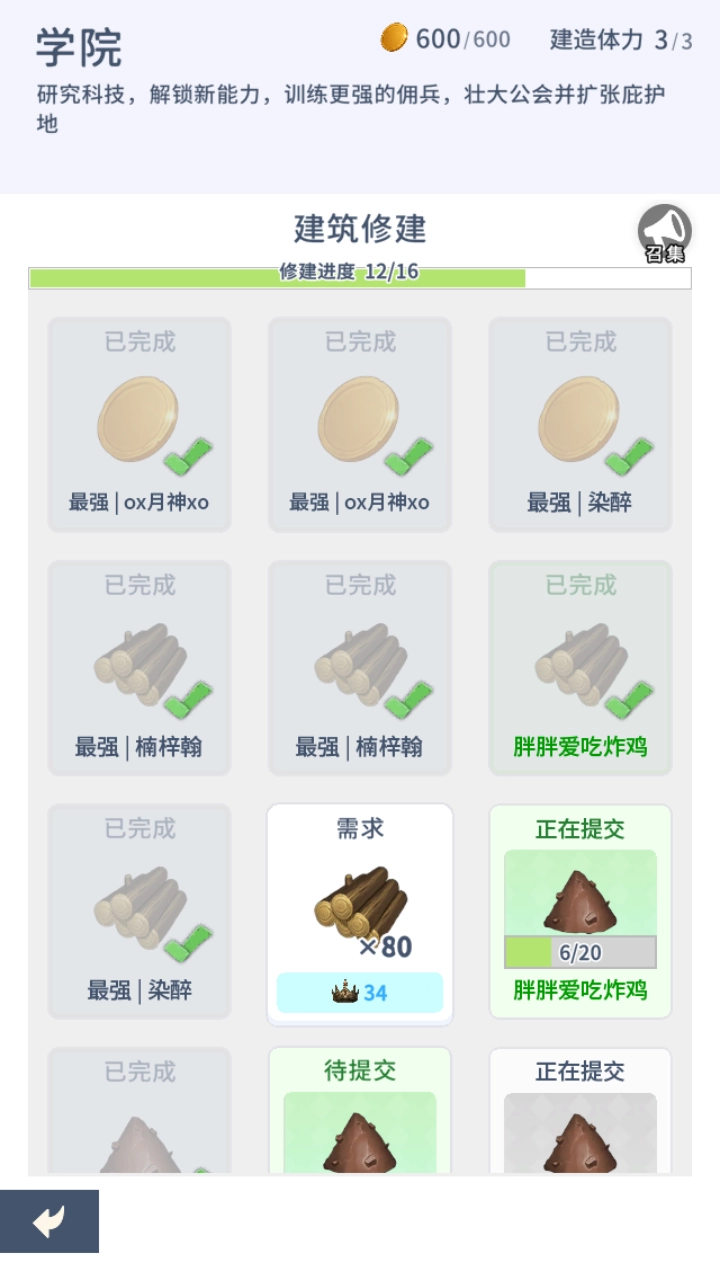Select the 需求 ×80 wood request card
The image size is (720, 1280).
pos(360,912)
